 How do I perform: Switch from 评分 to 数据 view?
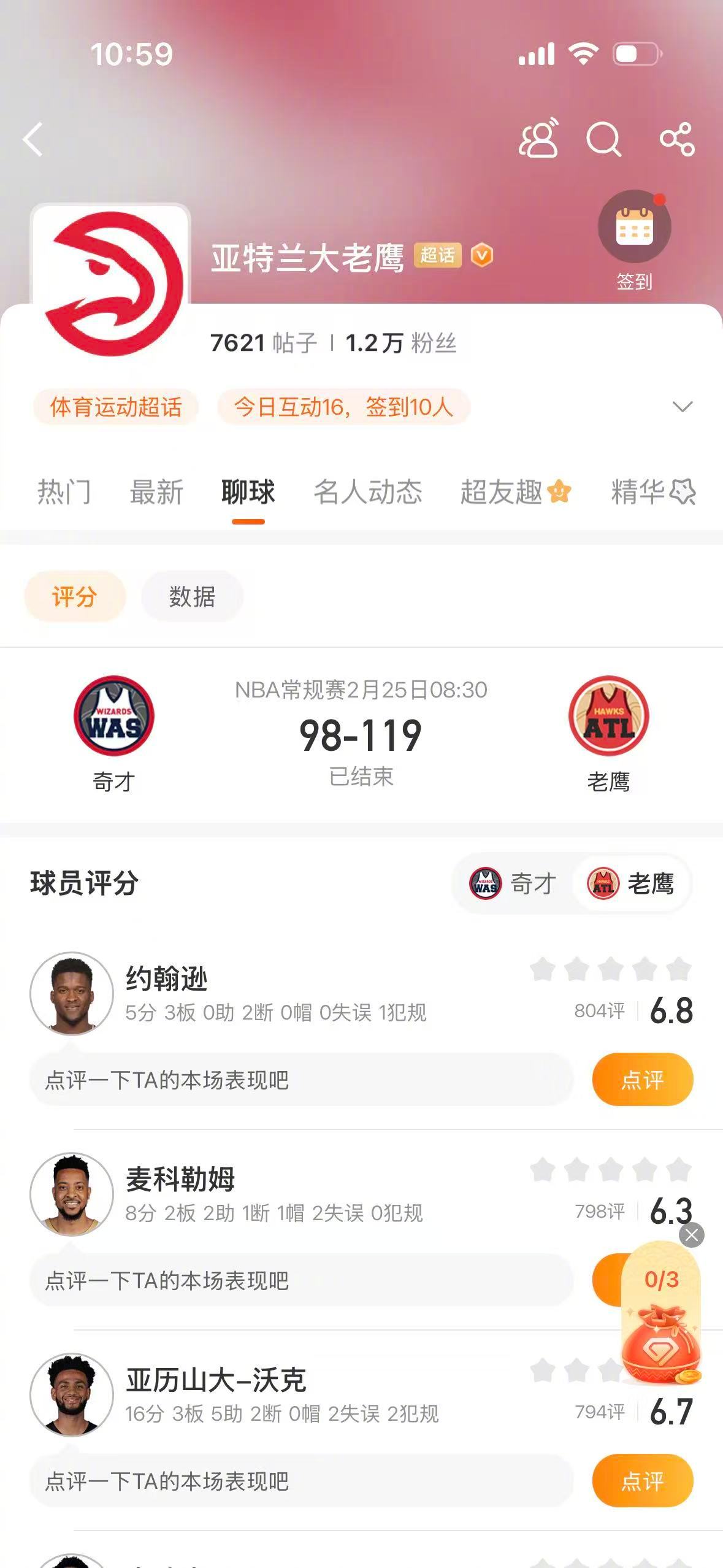click(191, 596)
